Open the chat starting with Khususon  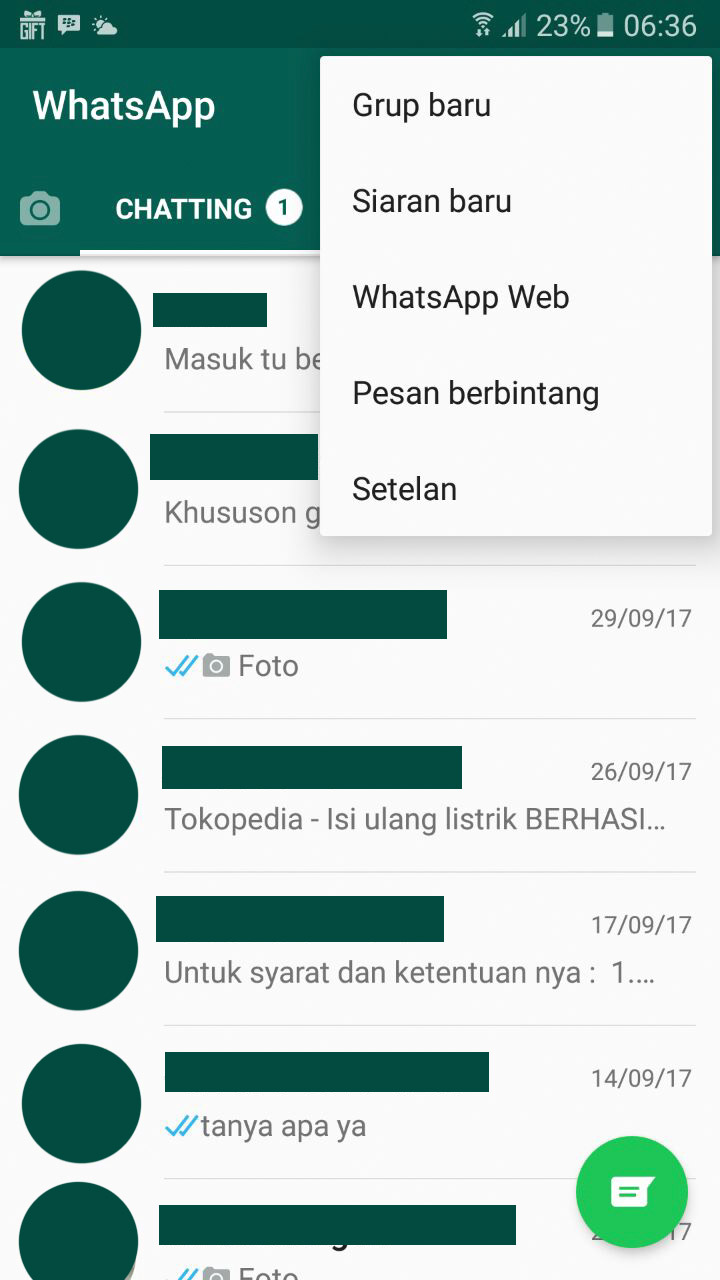tap(160, 489)
